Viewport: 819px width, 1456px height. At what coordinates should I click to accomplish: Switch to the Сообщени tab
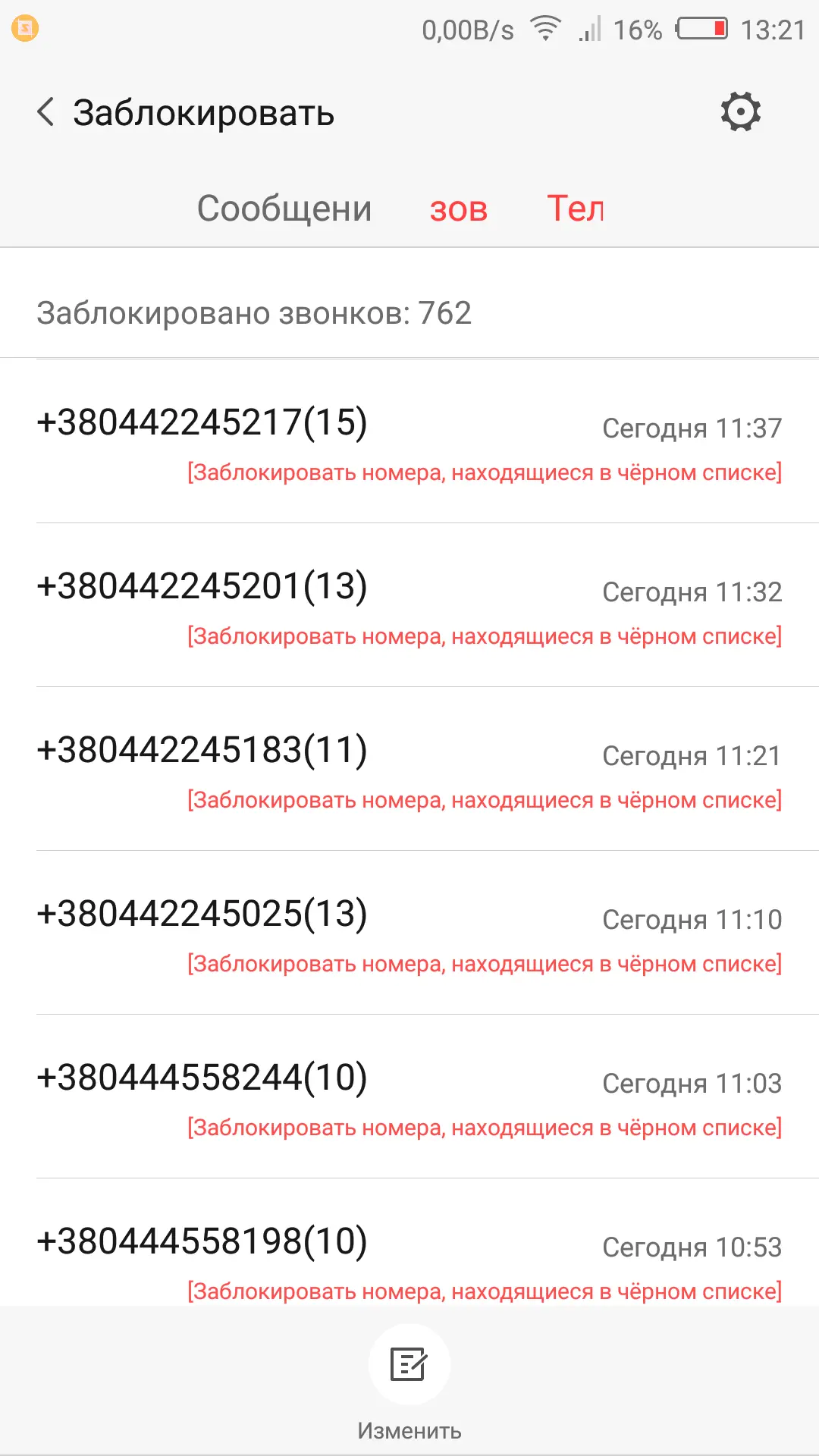pos(284,209)
